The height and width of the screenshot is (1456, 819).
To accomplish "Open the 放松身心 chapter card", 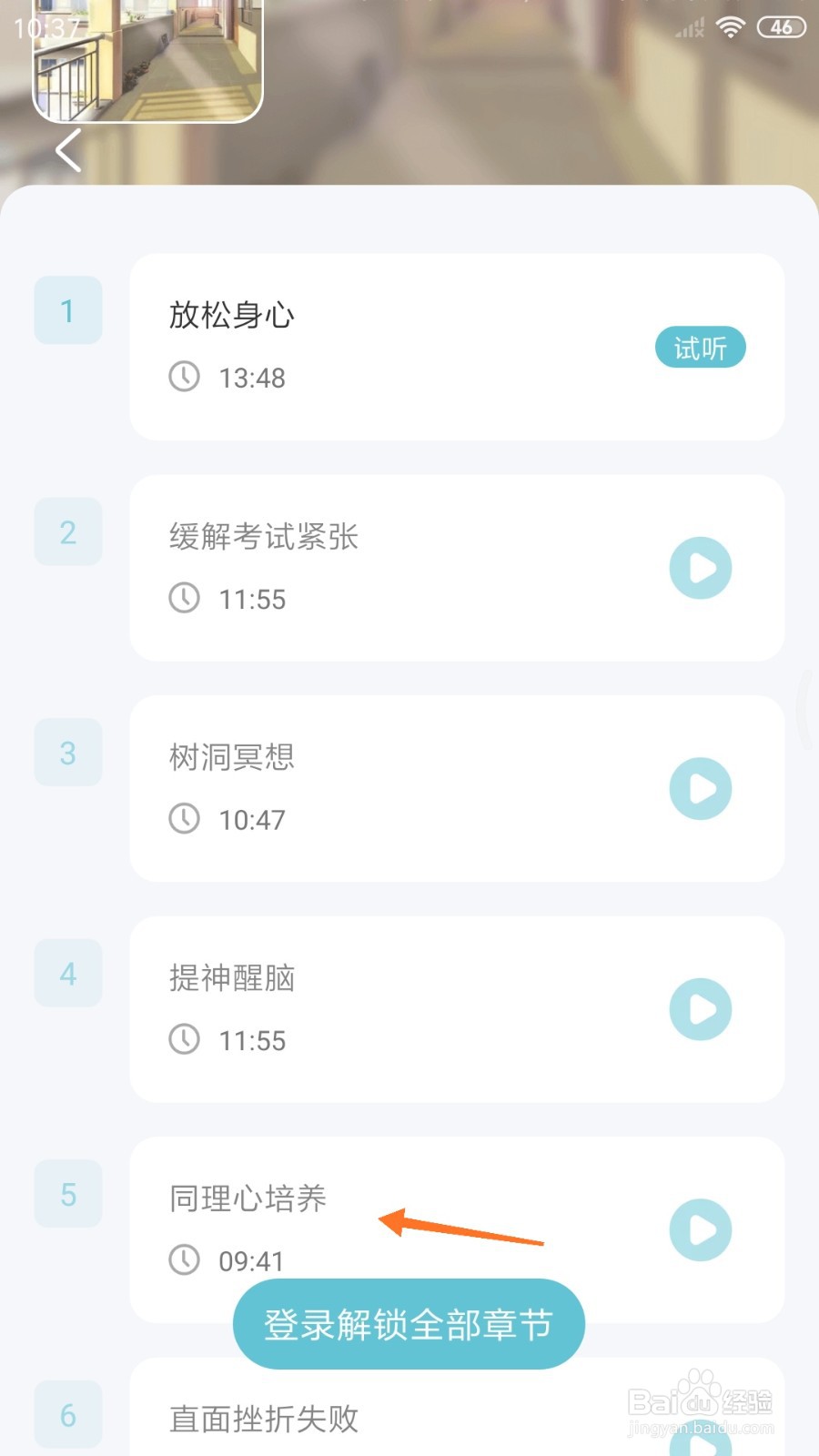I will pyautogui.click(x=457, y=348).
